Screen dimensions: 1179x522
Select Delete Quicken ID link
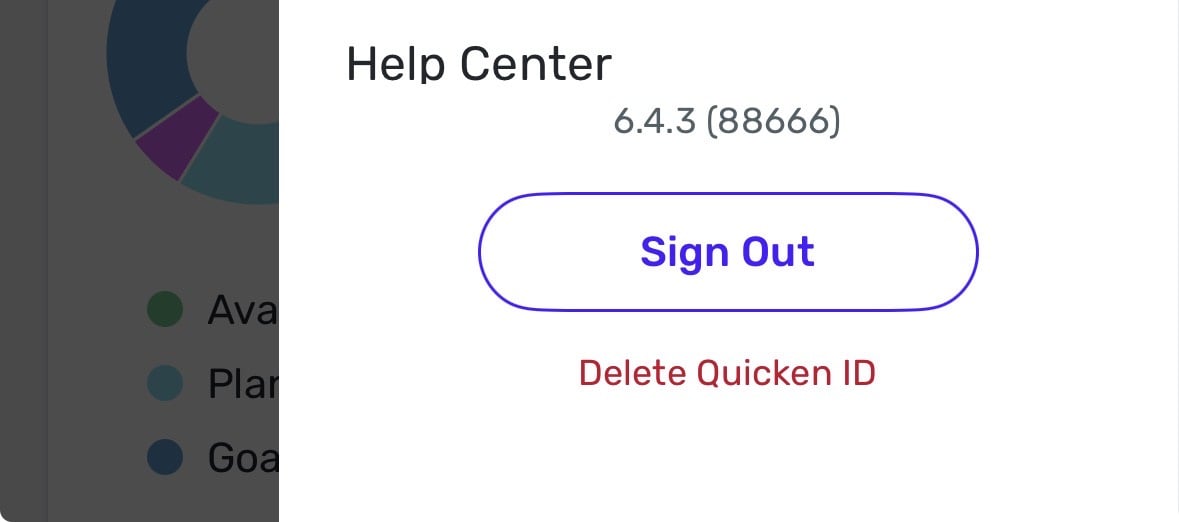(x=727, y=373)
